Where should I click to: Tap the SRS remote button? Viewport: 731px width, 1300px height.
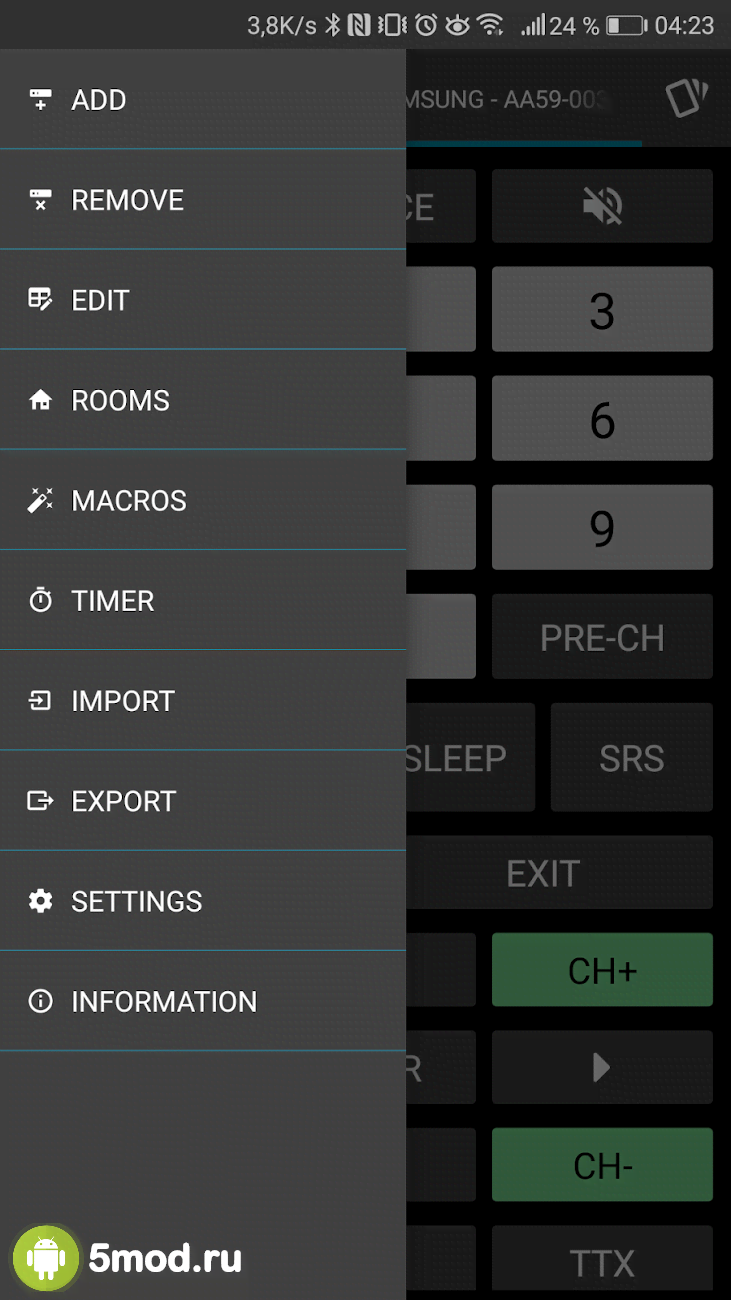pos(631,757)
